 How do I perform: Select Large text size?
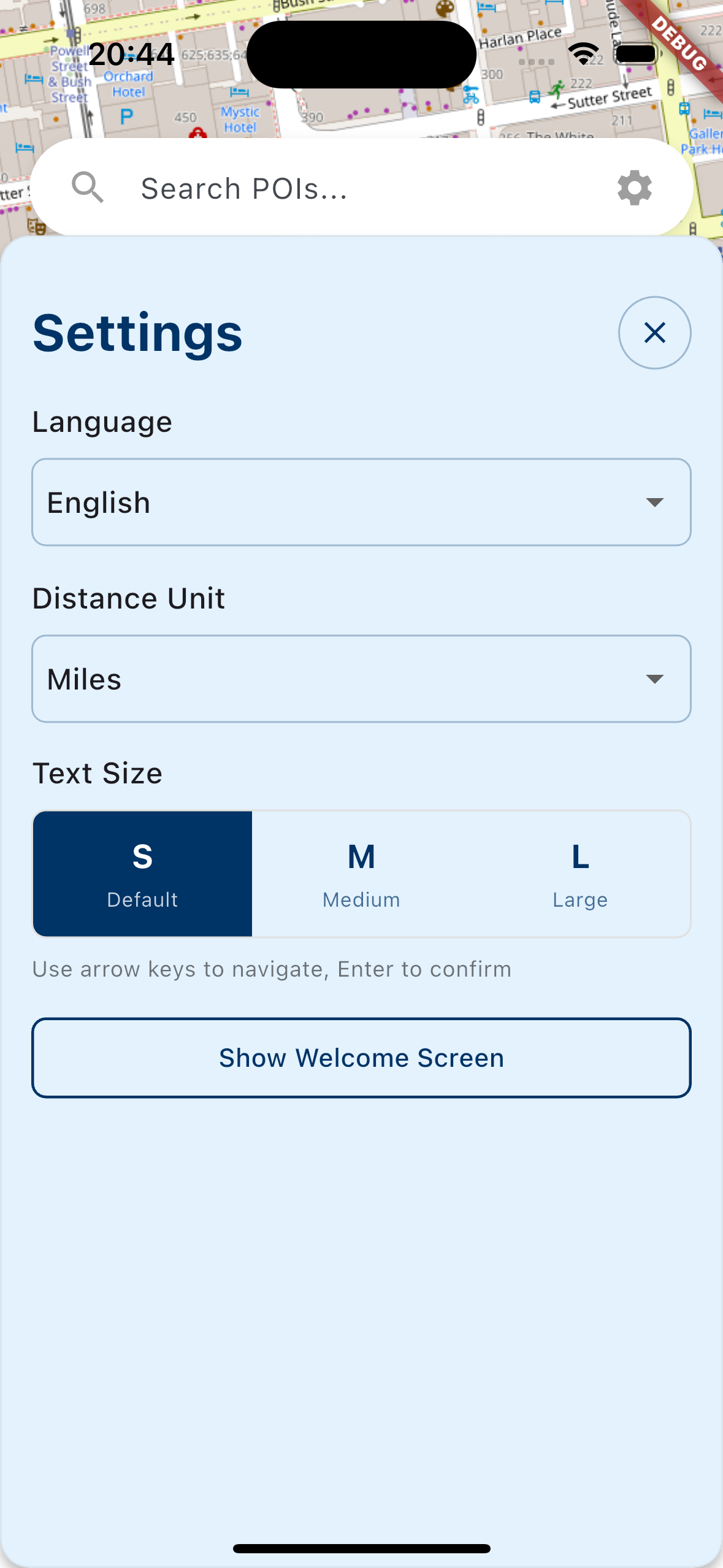pos(580,872)
